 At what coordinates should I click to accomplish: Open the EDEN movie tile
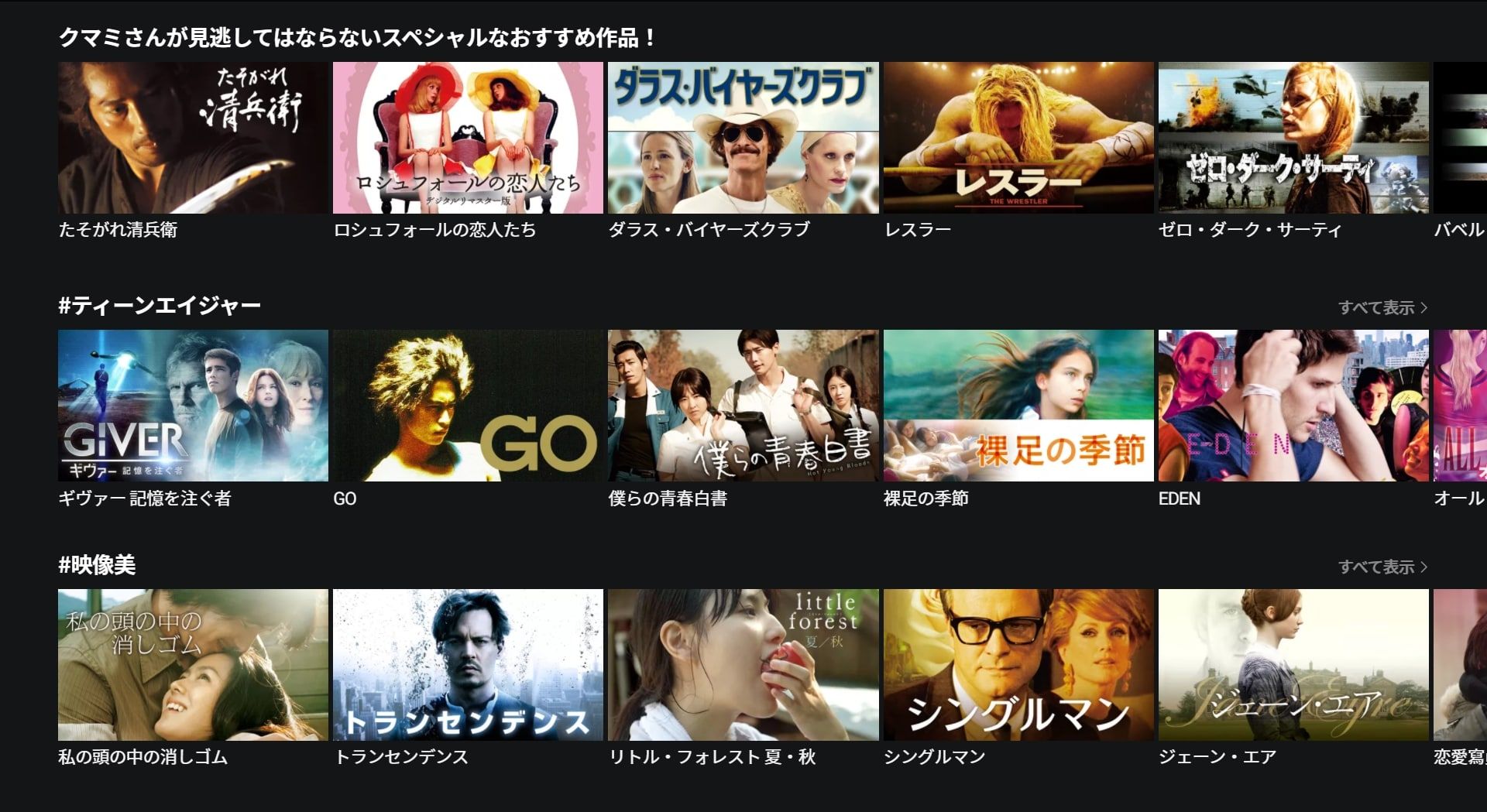1293,406
